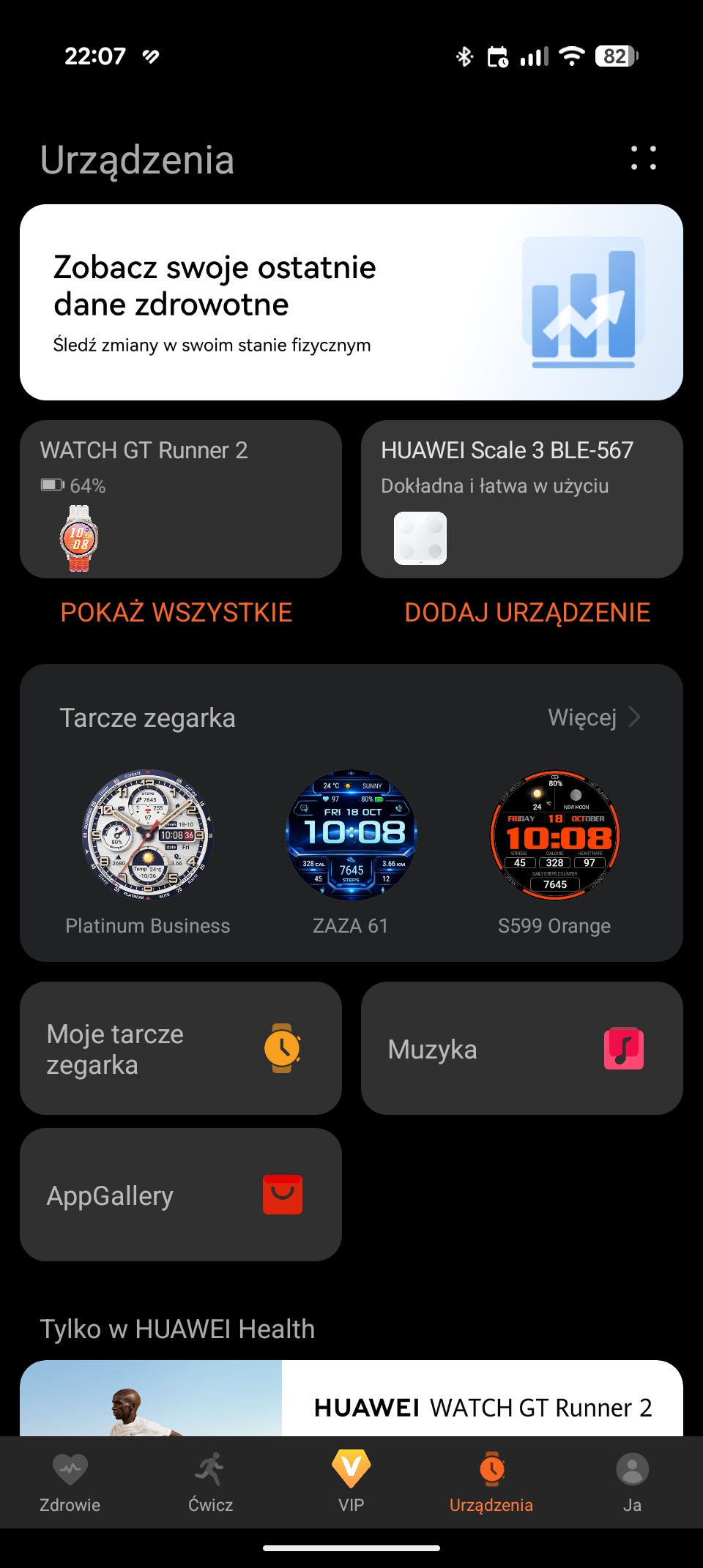Viewport: 703px width, 1568px height.
Task: Tap POKAŻ WSZYSTKIE to show all devices
Action: pos(176,613)
